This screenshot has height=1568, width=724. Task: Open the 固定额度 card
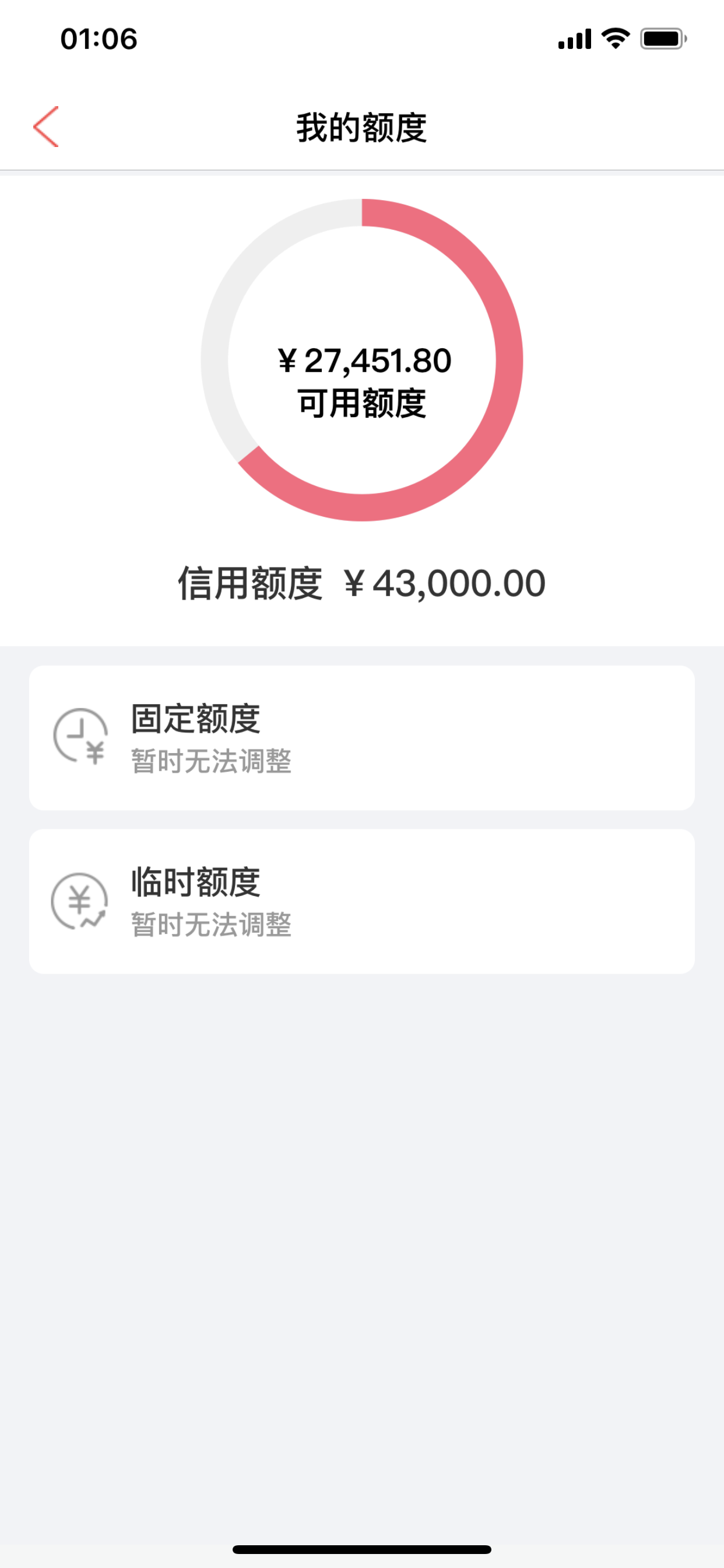362,738
